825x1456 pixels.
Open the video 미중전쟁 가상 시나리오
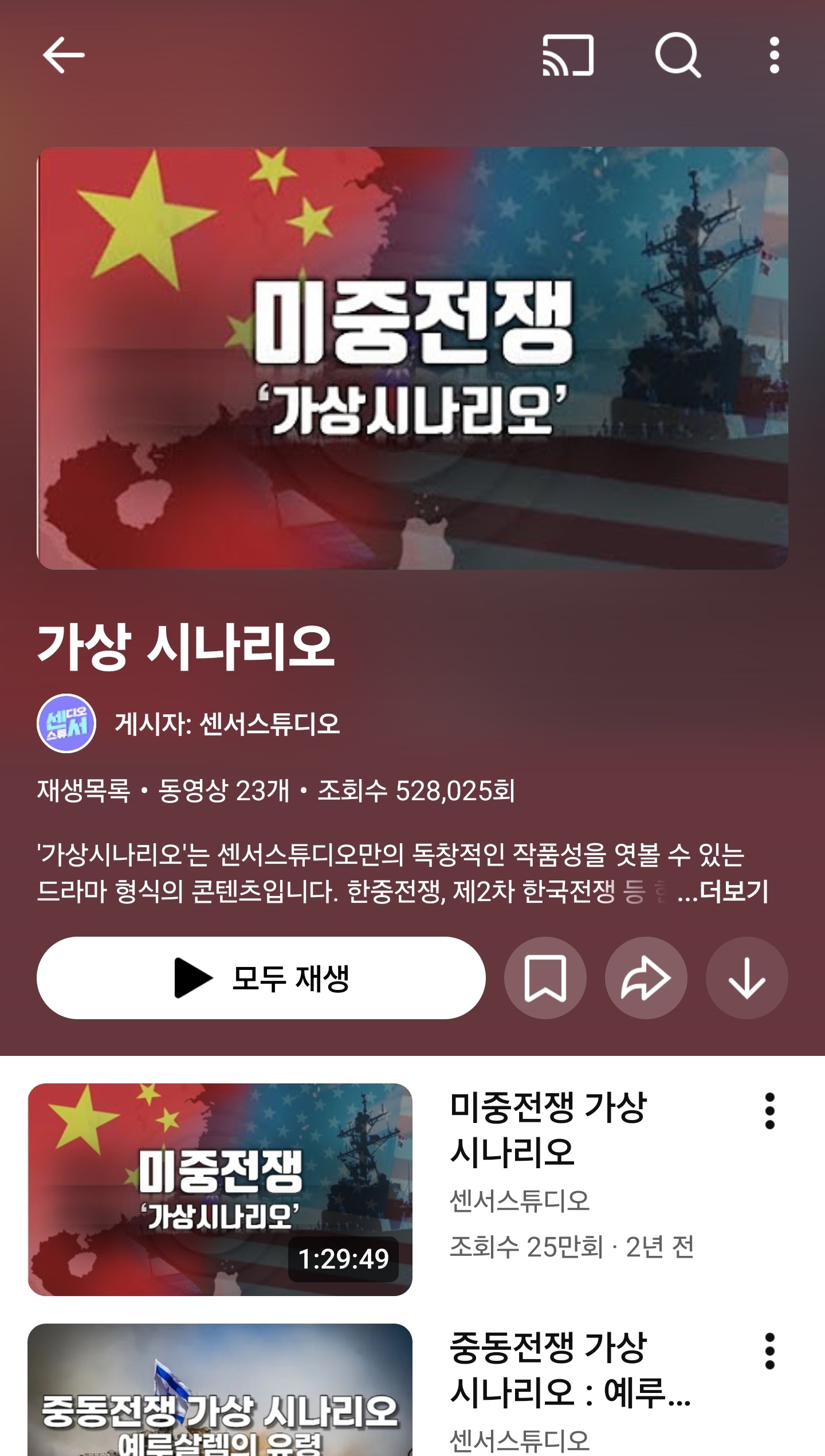click(220, 1189)
